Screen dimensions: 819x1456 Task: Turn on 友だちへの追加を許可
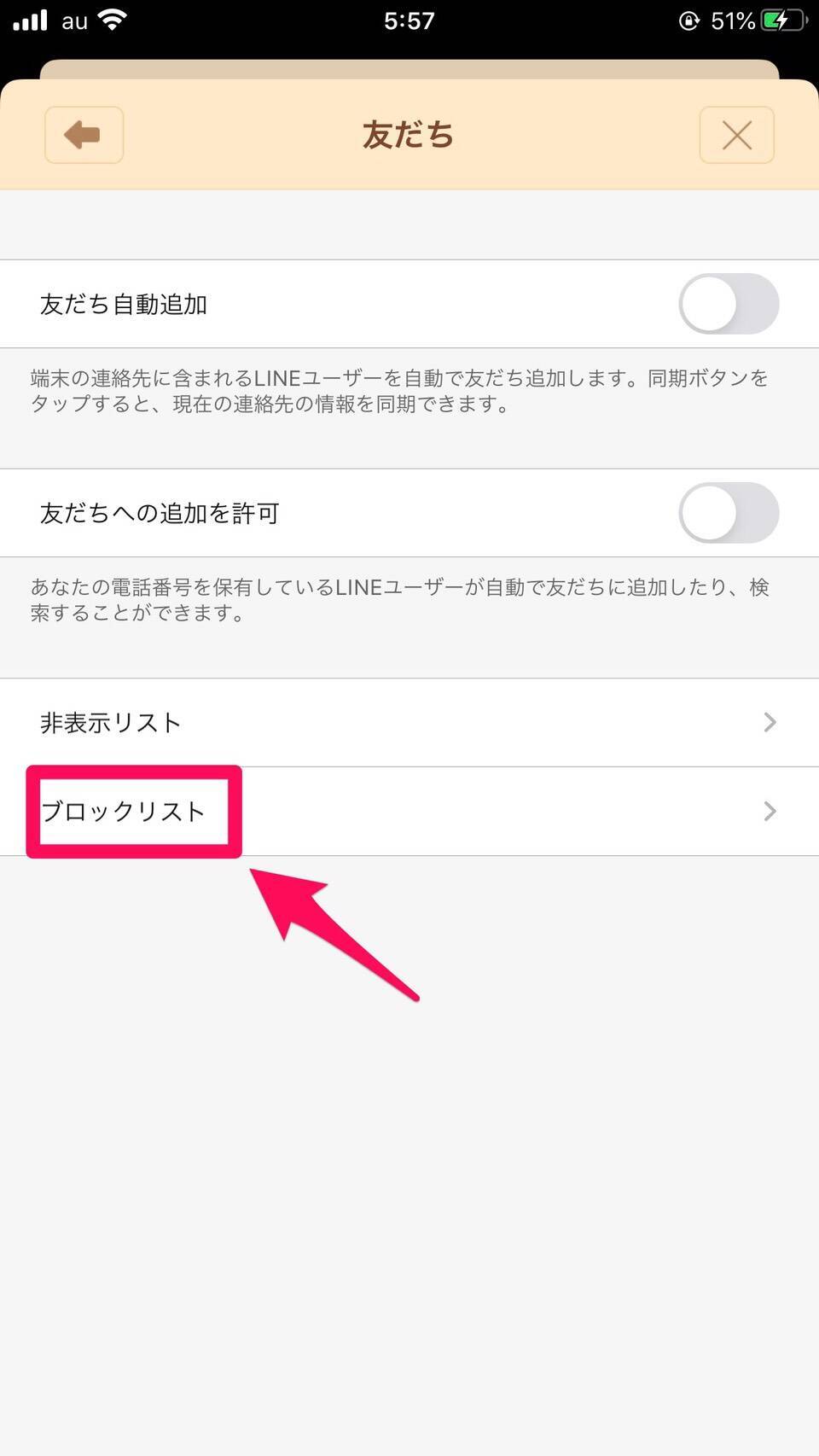point(728,513)
